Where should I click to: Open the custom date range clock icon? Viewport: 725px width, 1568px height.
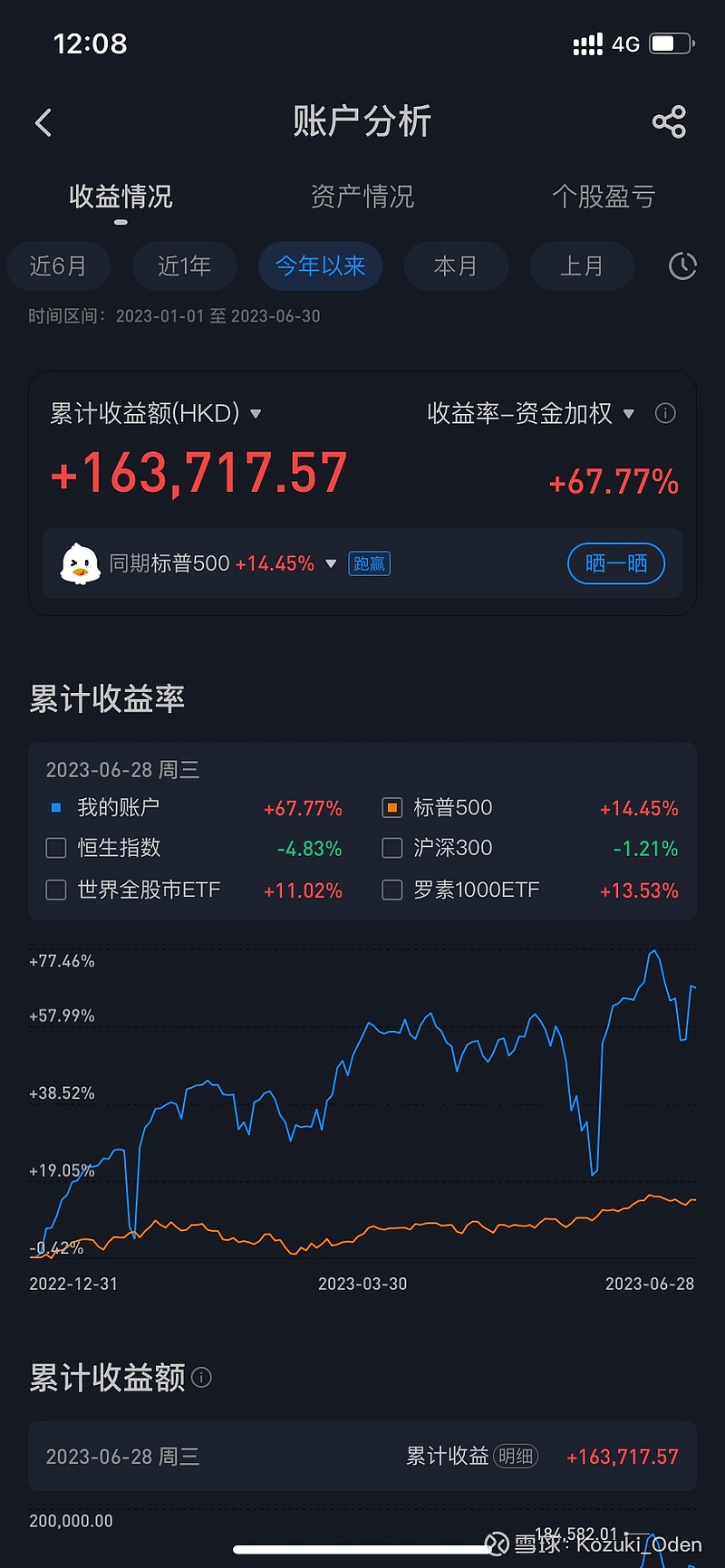(x=682, y=265)
